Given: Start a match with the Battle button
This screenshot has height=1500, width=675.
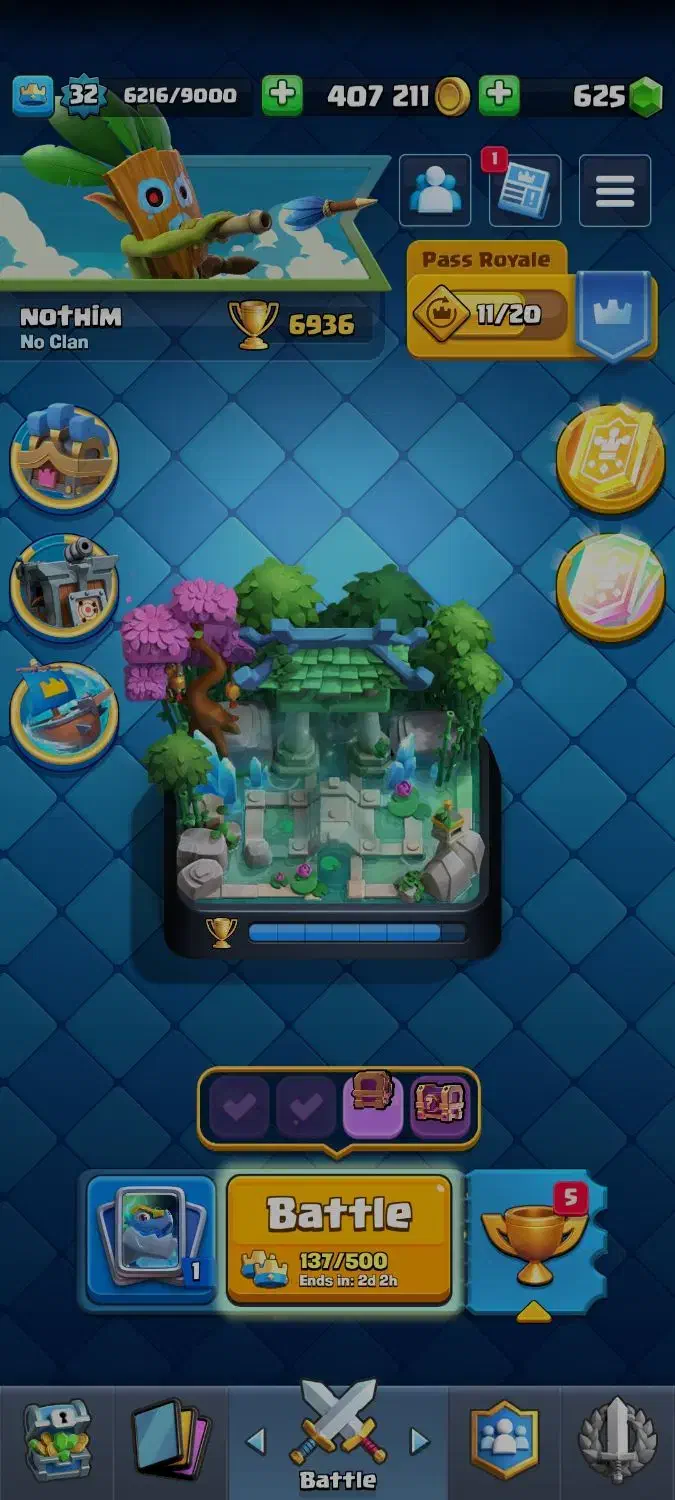Looking at the screenshot, I should coord(339,1239).
